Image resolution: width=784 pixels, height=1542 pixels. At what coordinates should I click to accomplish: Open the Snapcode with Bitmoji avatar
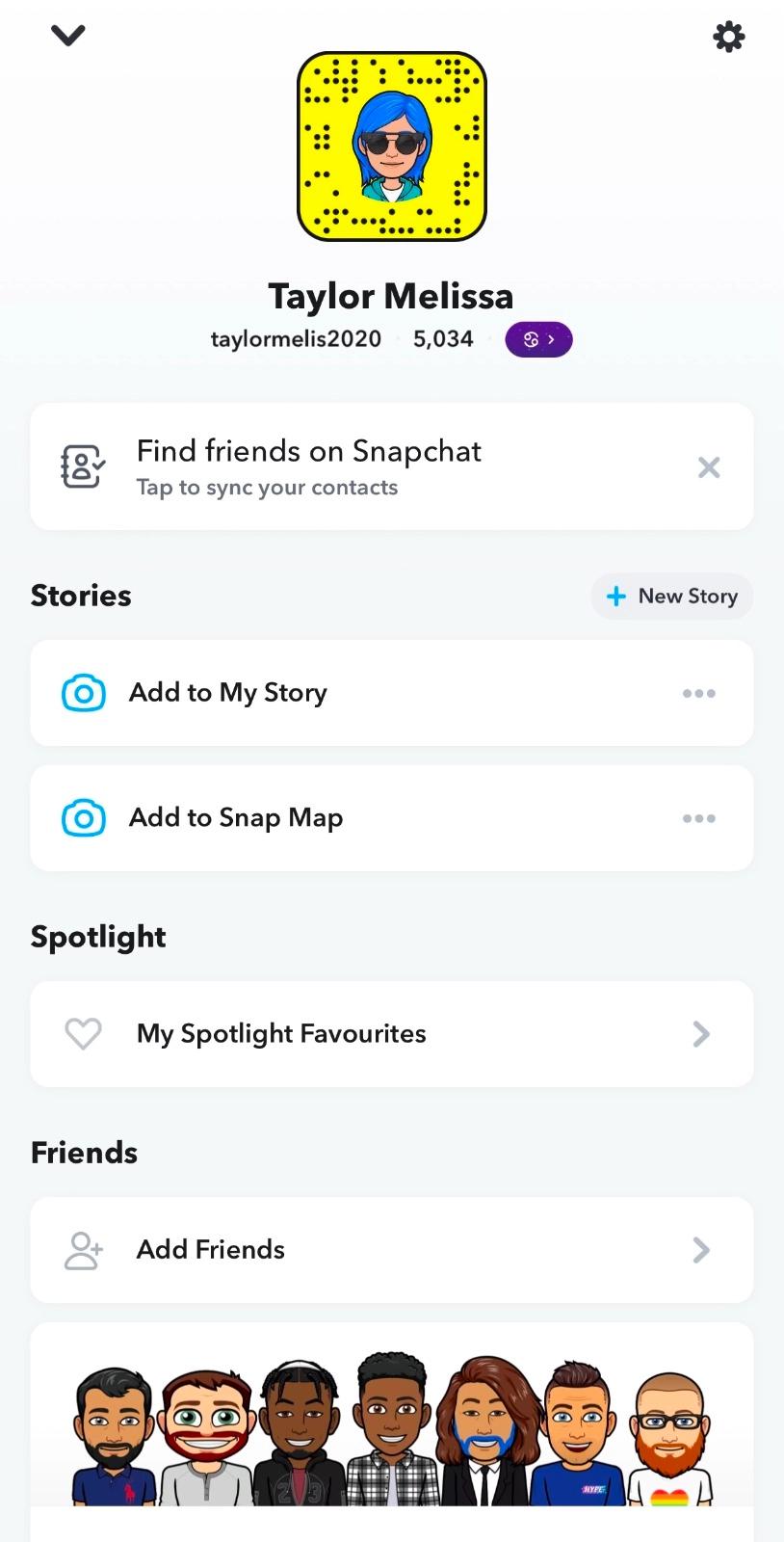[392, 146]
